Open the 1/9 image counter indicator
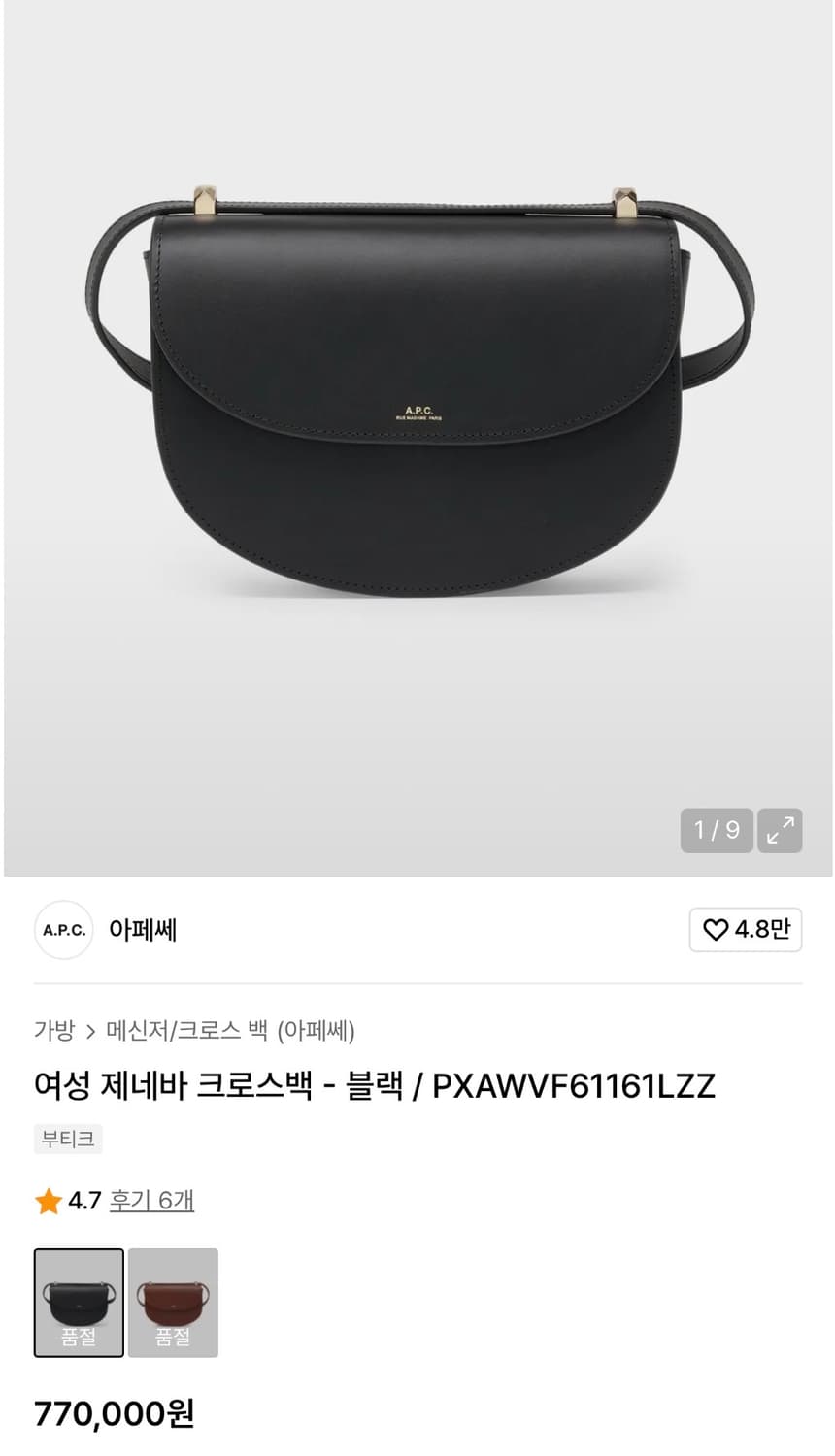 click(x=717, y=830)
